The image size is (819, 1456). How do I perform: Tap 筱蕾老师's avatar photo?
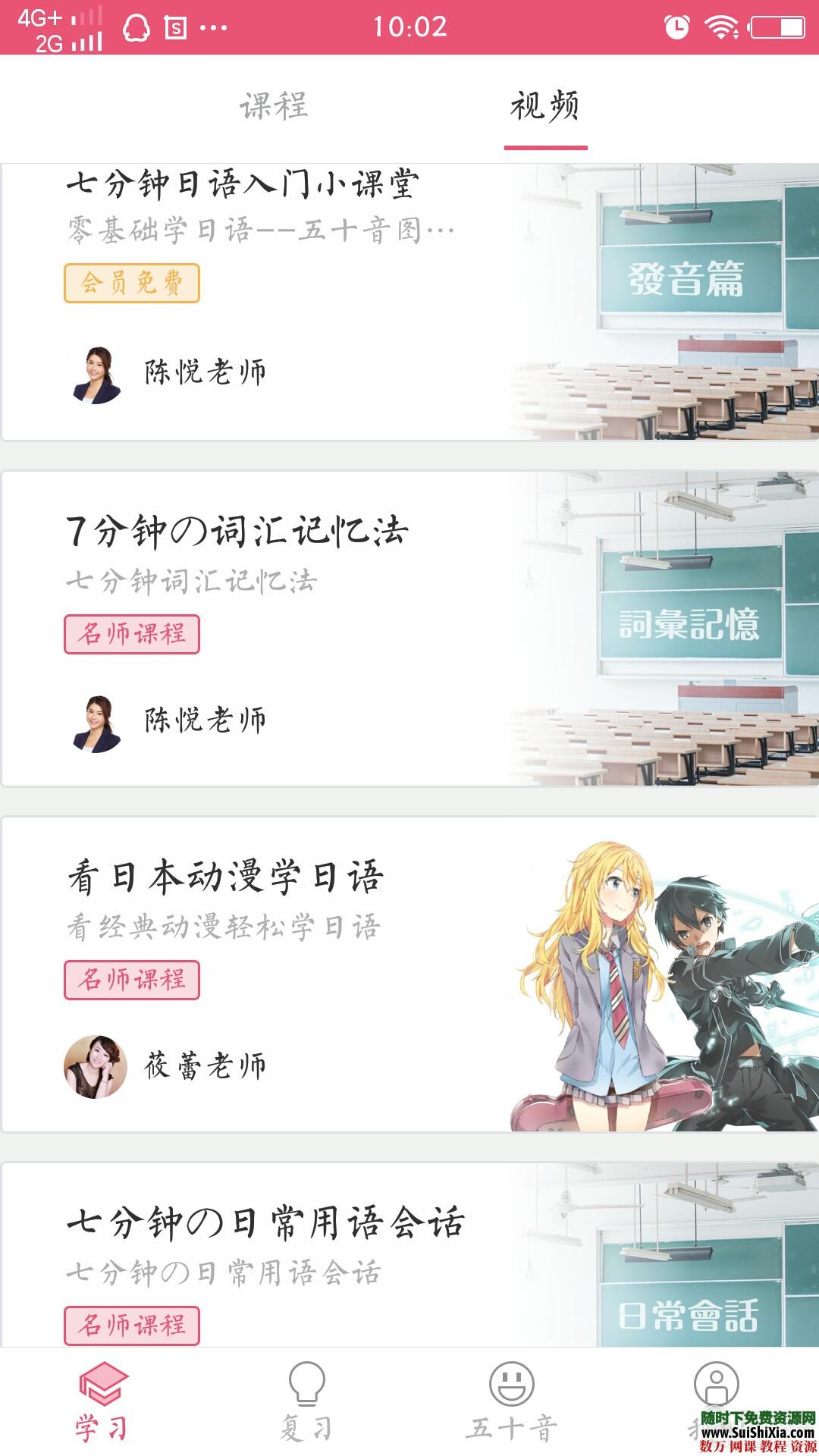tap(95, 1068)
